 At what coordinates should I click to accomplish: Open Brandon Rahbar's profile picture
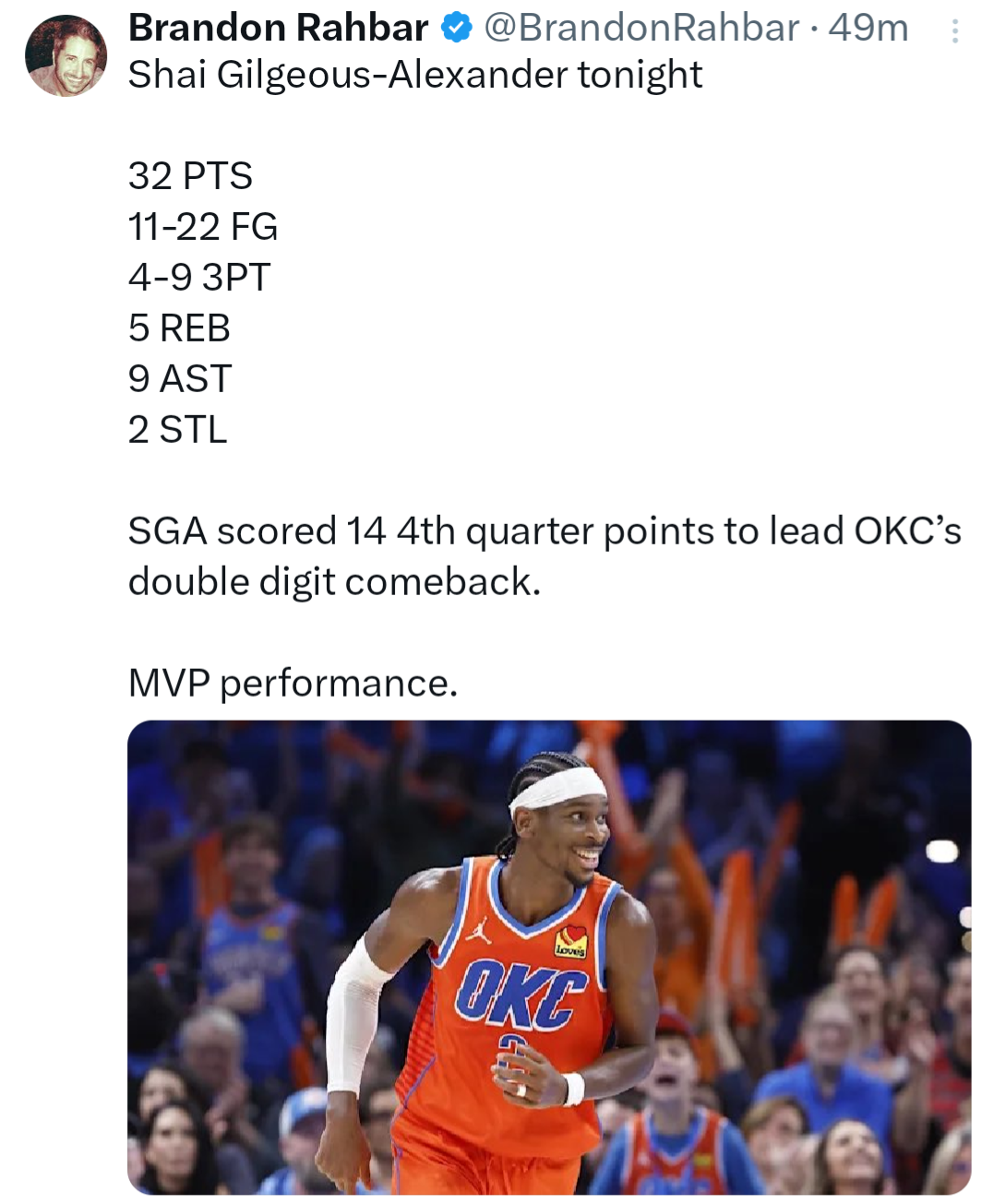tap(66, 55)
